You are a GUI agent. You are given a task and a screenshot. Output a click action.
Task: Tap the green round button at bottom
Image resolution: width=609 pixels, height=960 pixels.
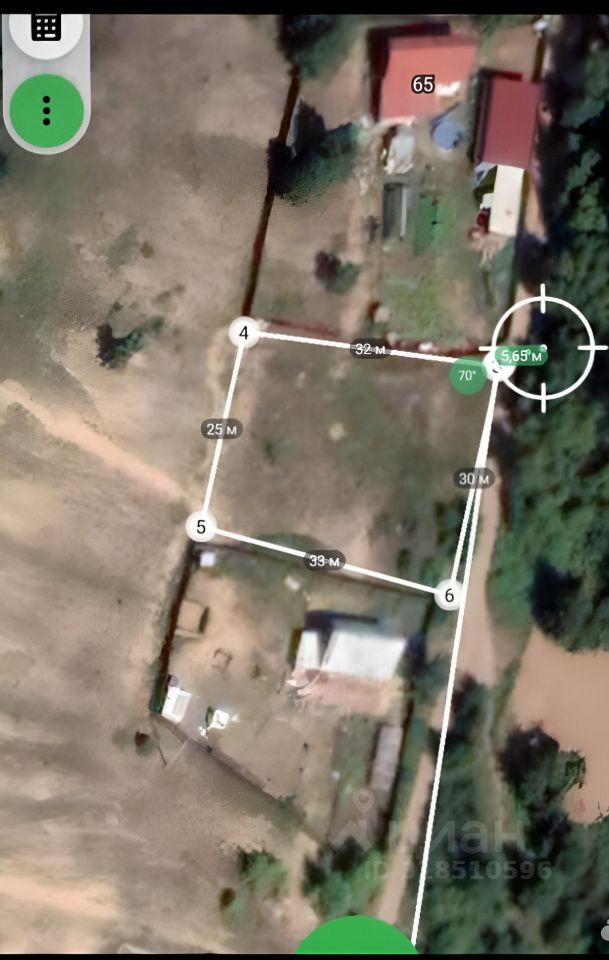coord(355,943)
